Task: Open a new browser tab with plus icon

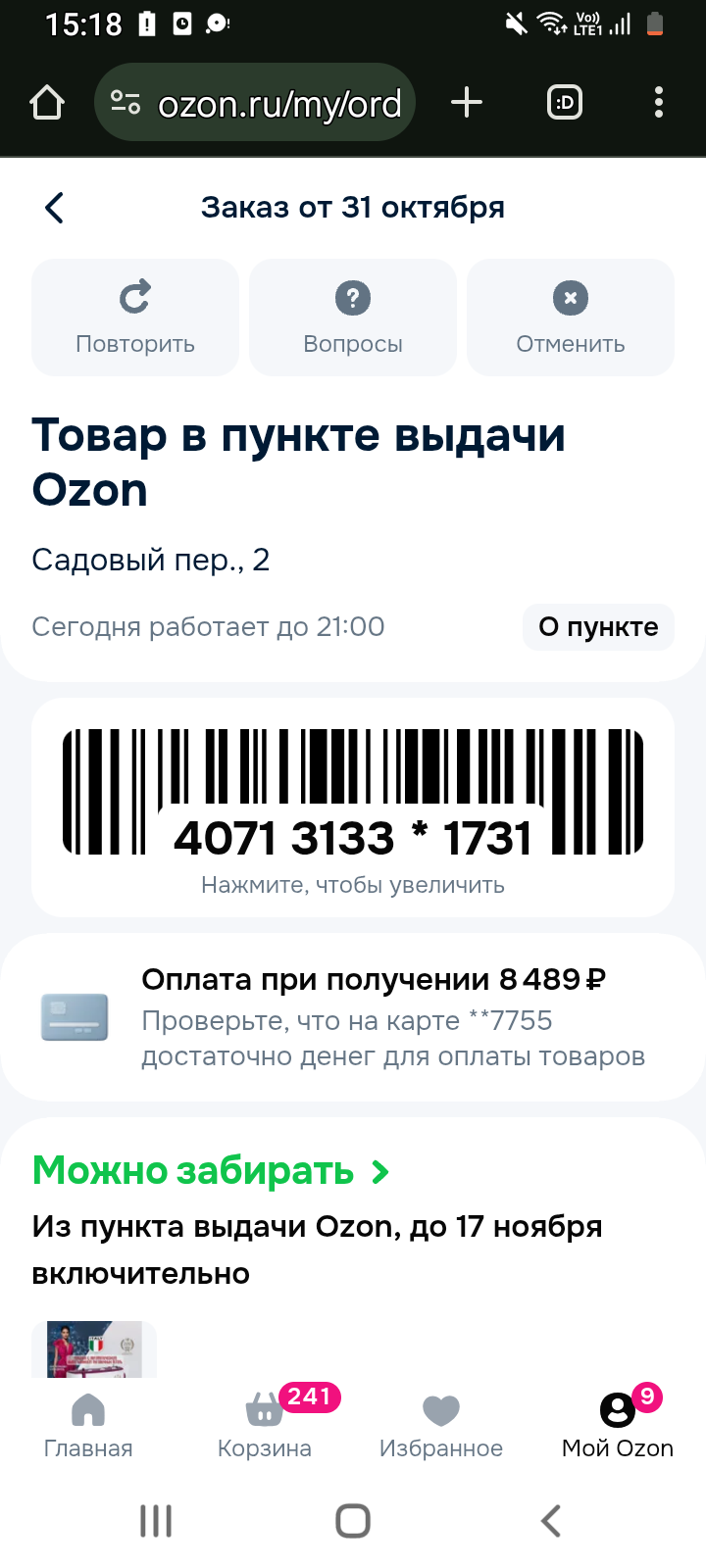Action: tap(467, 101)
